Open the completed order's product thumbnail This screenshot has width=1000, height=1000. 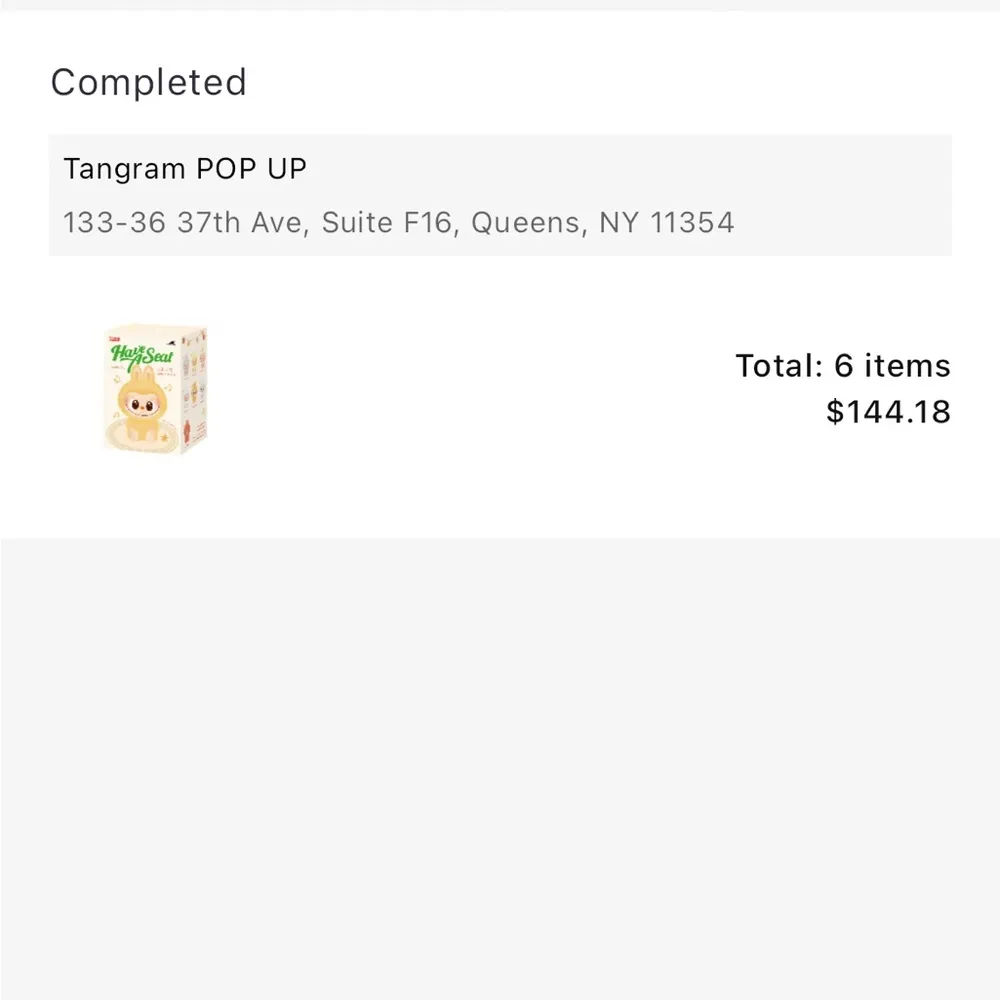click(154, 389)
